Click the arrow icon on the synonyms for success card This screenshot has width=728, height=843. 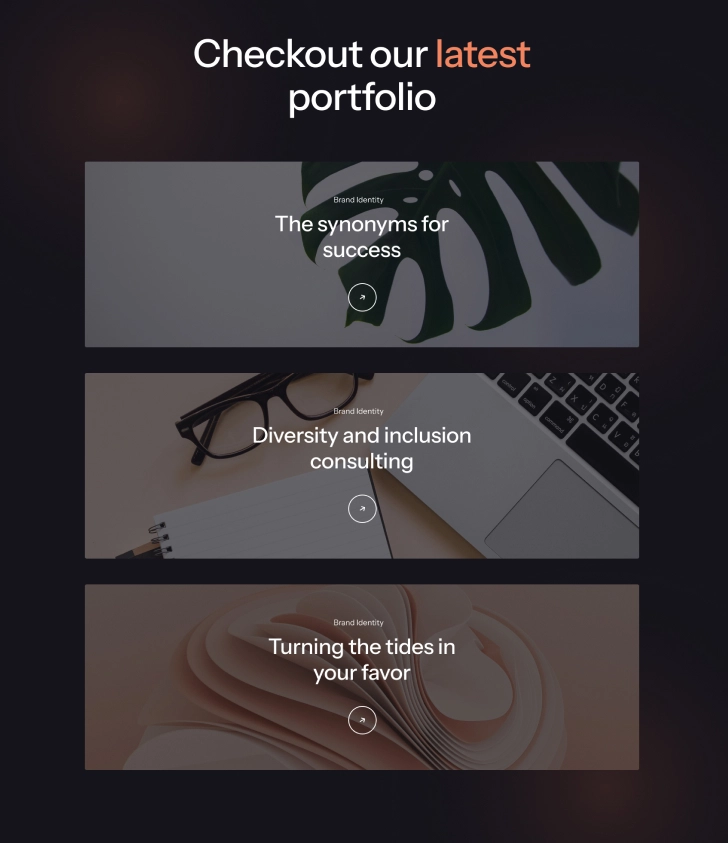point(362,297)
